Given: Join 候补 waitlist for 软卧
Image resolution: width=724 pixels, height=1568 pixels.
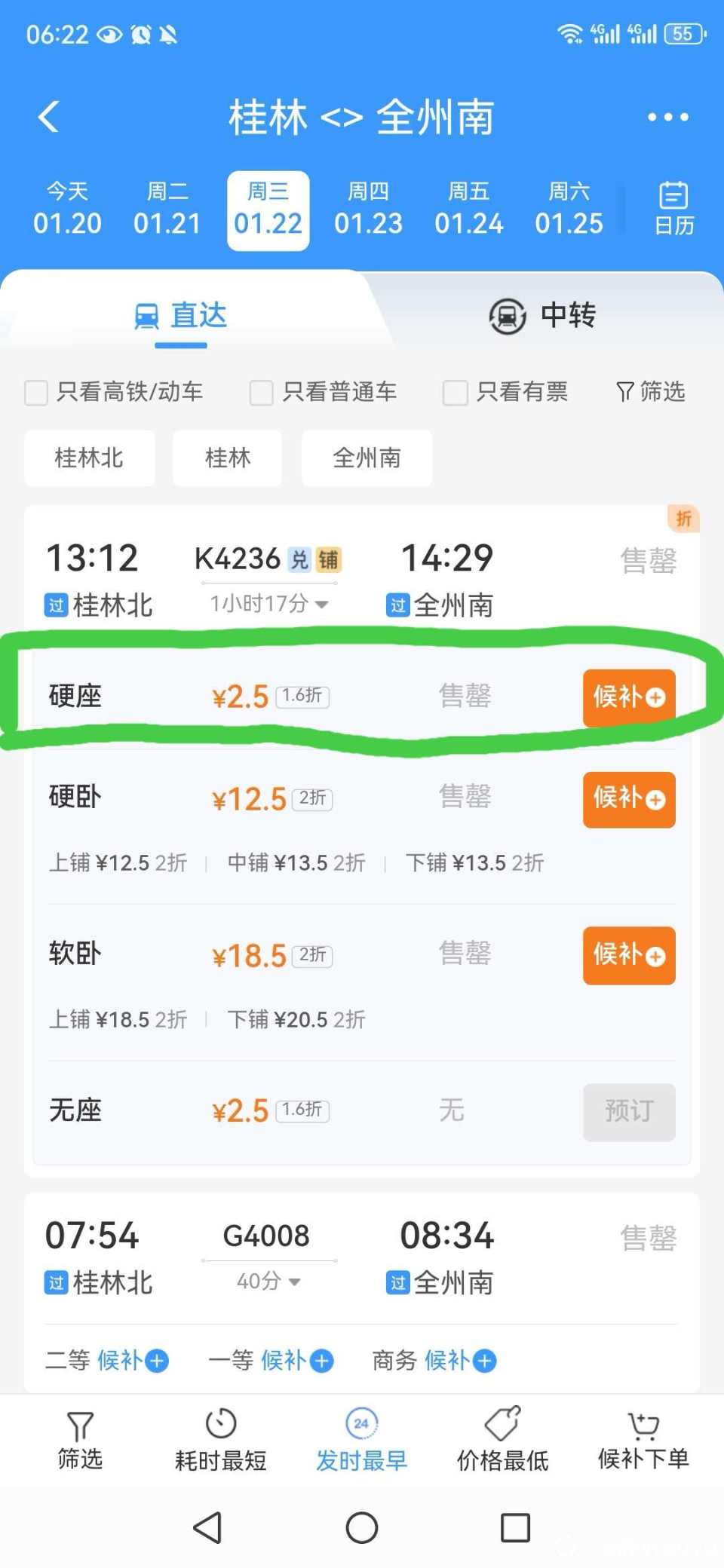Looking at the screenshot, I should point(628,955).
